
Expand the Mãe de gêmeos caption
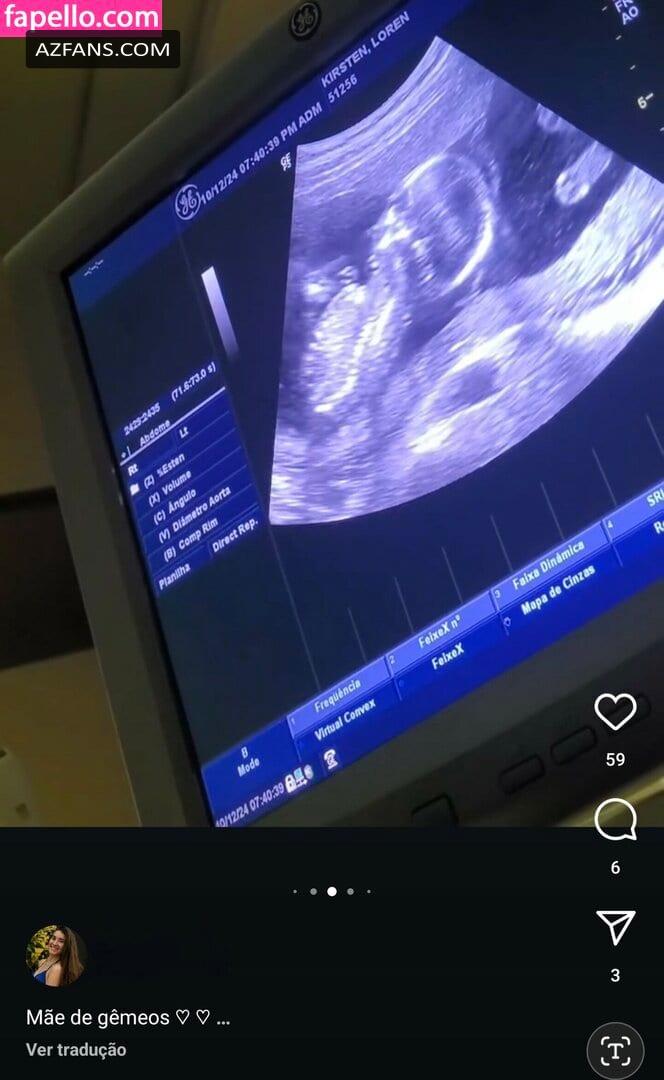[128, 1017]
